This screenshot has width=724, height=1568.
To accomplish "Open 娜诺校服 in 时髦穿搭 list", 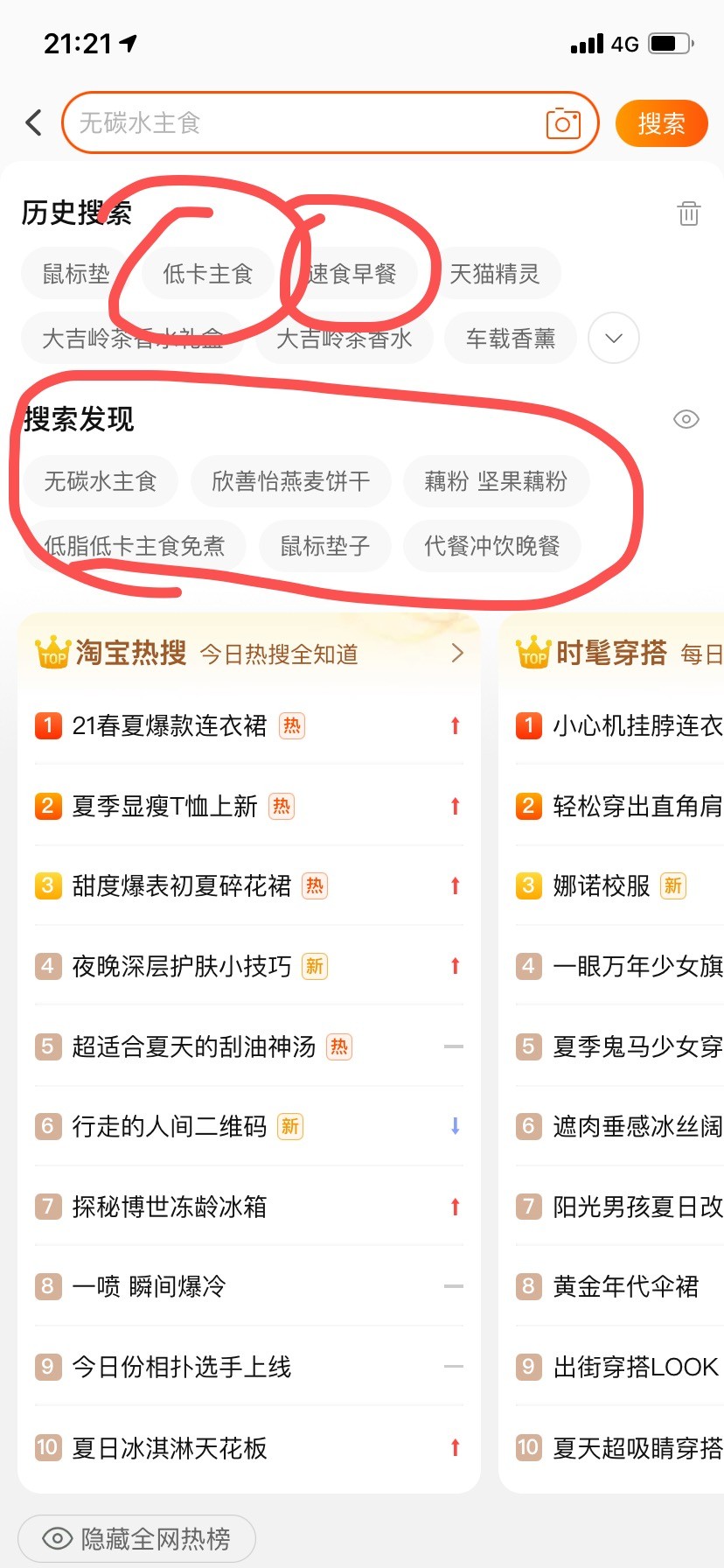I will click(602, 885).
